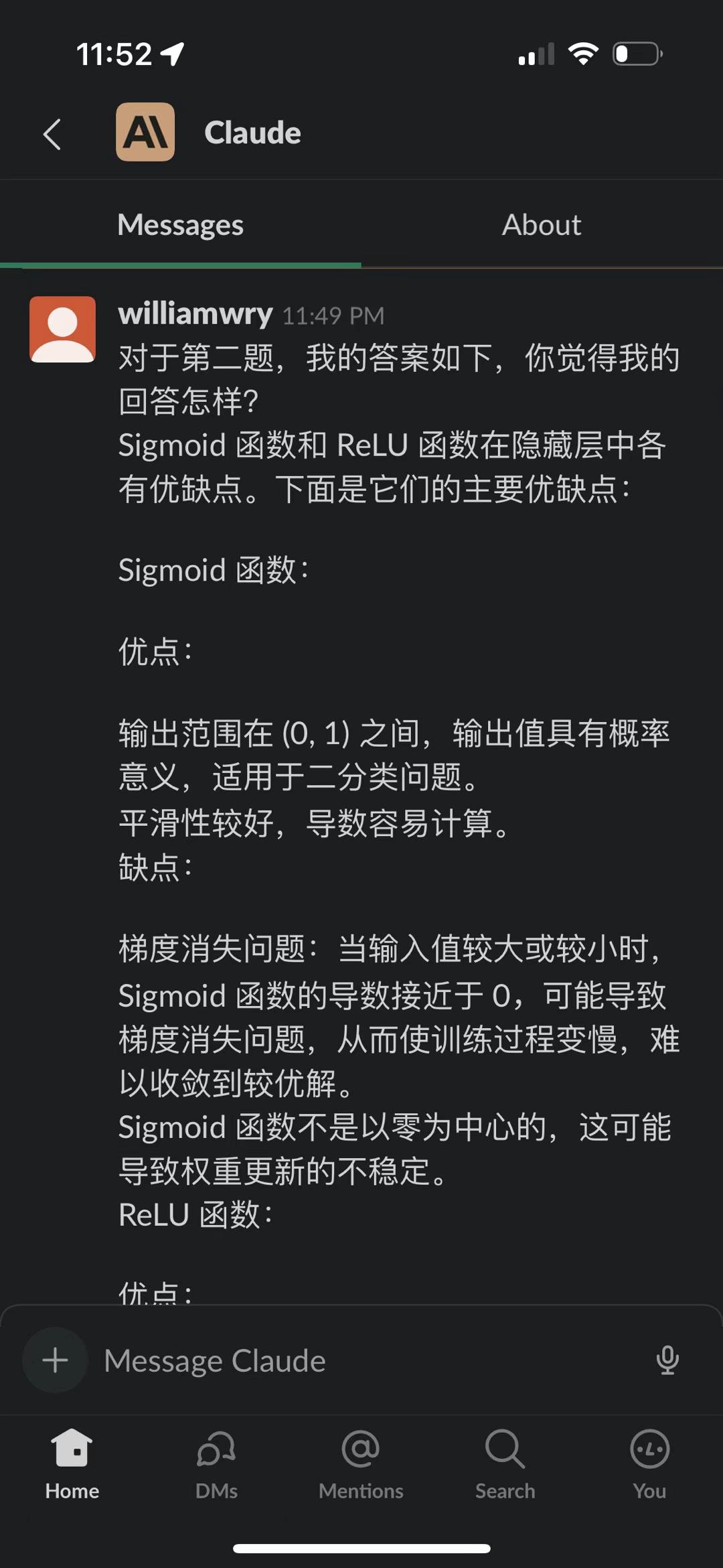This screenshot has height=1568, width=723.
Task: Go to the Home tab
Action: click(72, 1464)
